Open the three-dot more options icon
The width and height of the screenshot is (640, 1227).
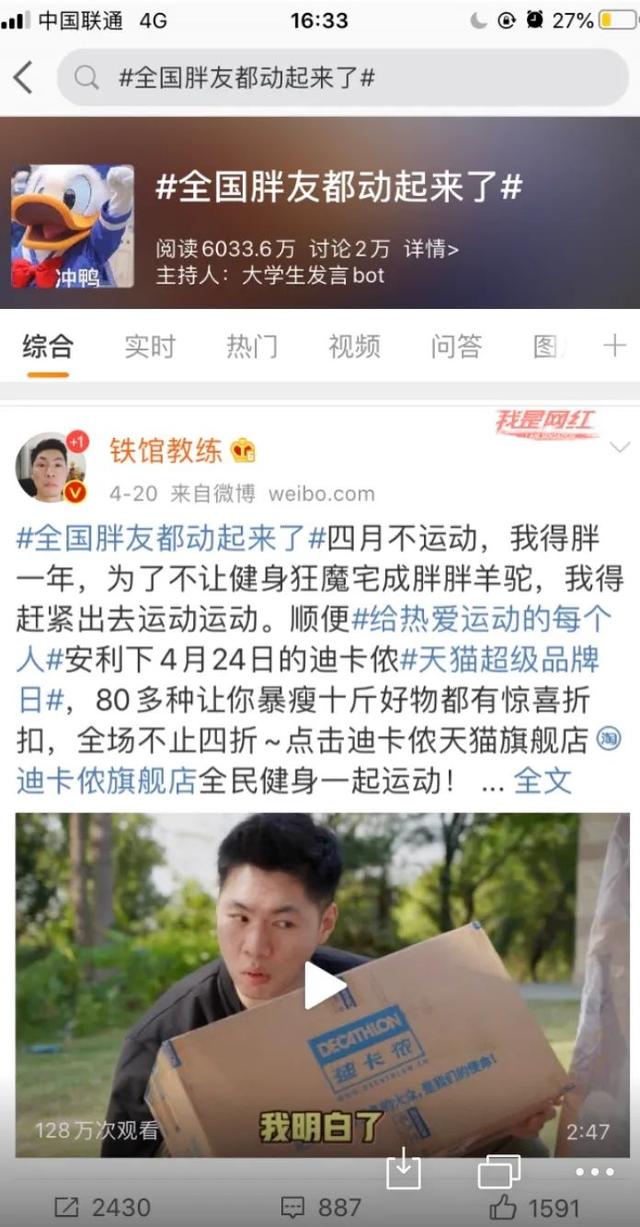(x=595, y=1171)
